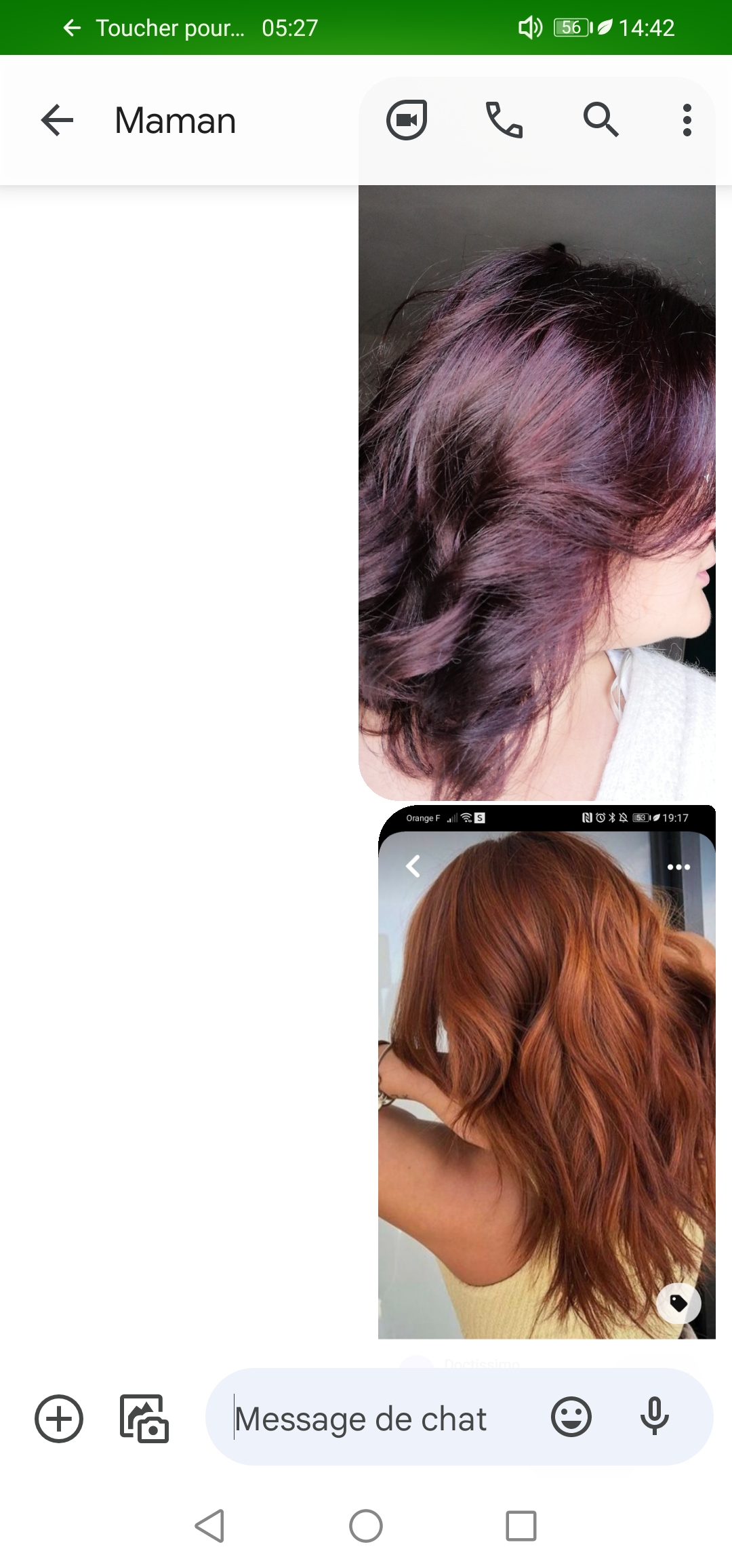This screenshot has height=1568, width=732.
Task: Search within this conversation
Action: (601, 120)
